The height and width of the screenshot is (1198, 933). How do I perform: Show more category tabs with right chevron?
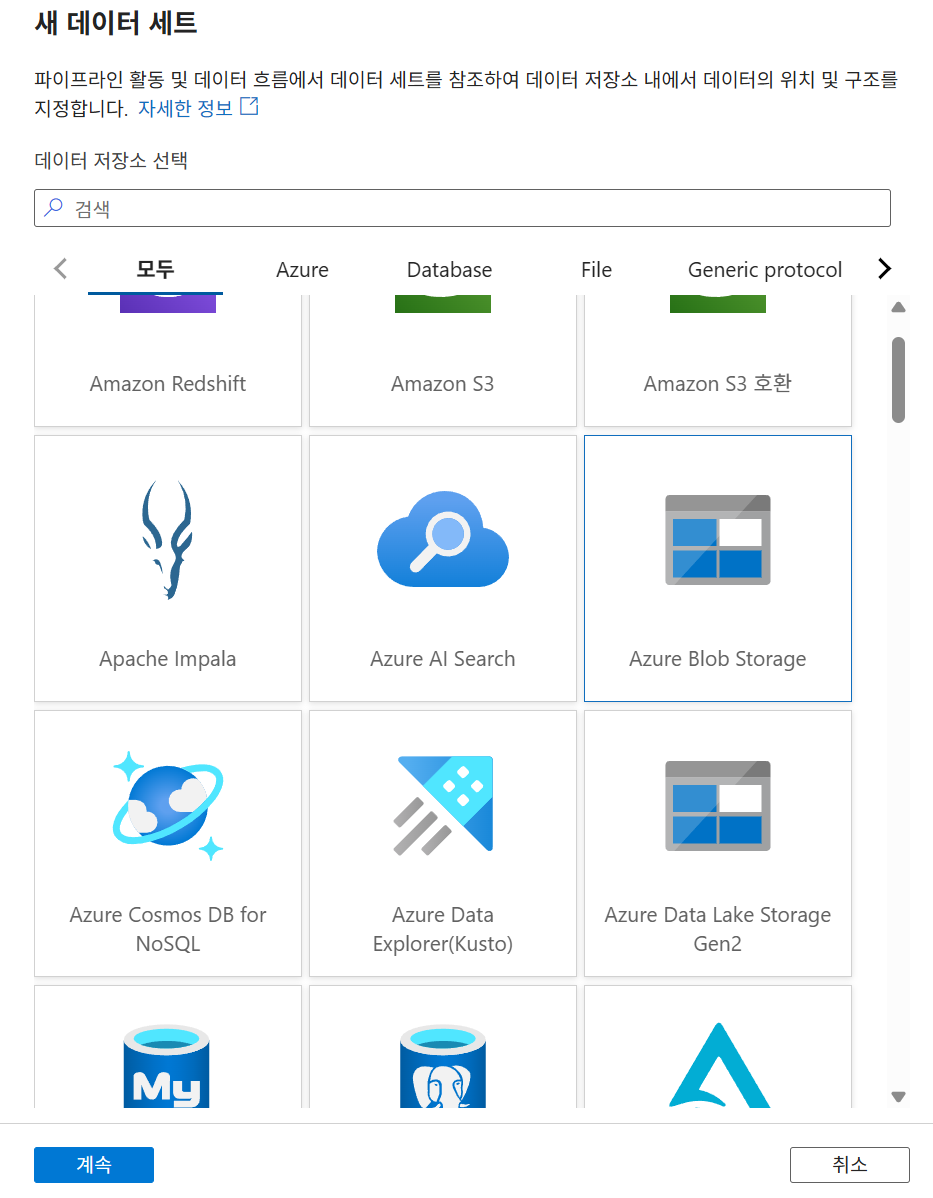(883, 268)
